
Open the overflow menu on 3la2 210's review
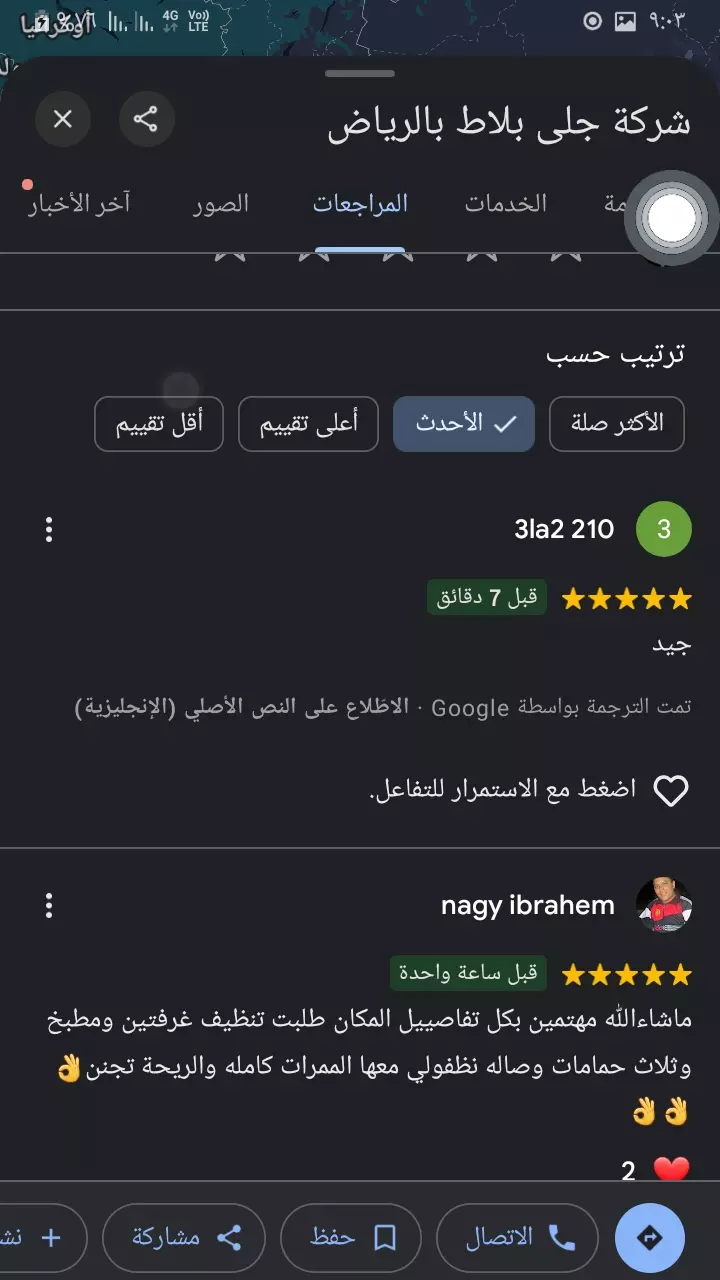click(49, 529)
